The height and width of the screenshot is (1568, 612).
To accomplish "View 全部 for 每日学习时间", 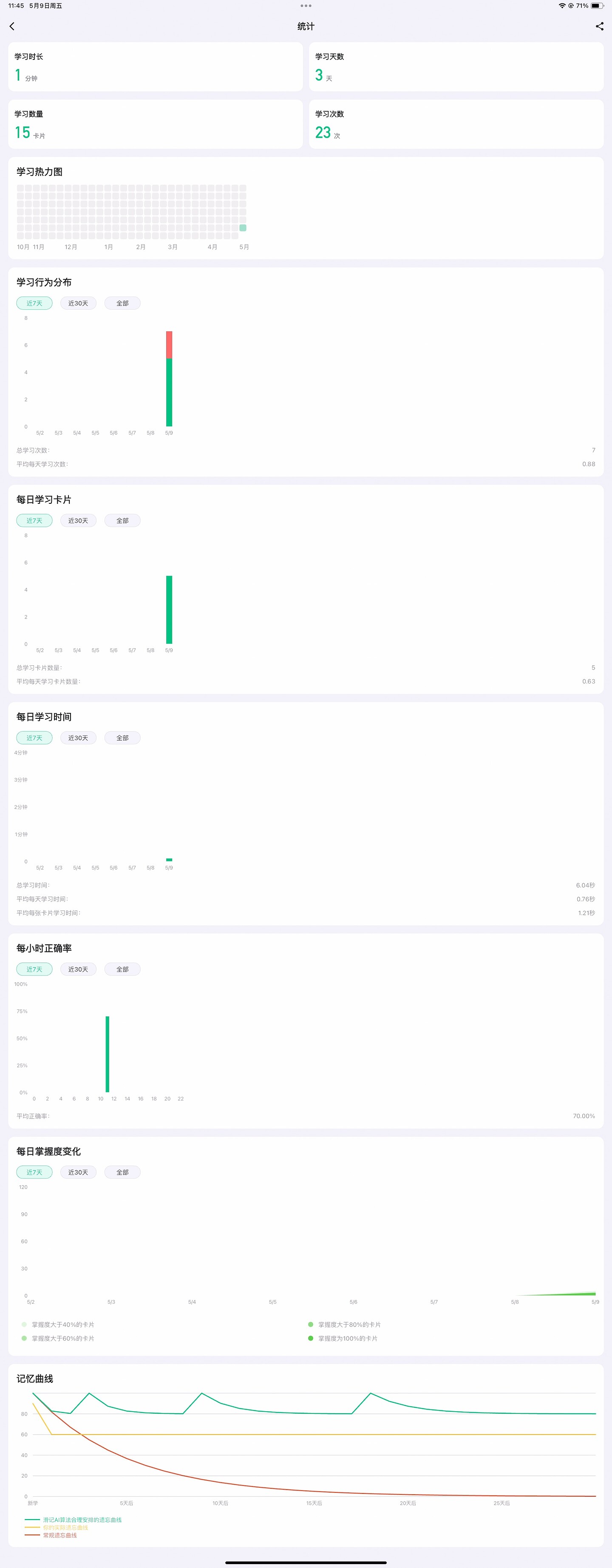I will coord(122,738).
